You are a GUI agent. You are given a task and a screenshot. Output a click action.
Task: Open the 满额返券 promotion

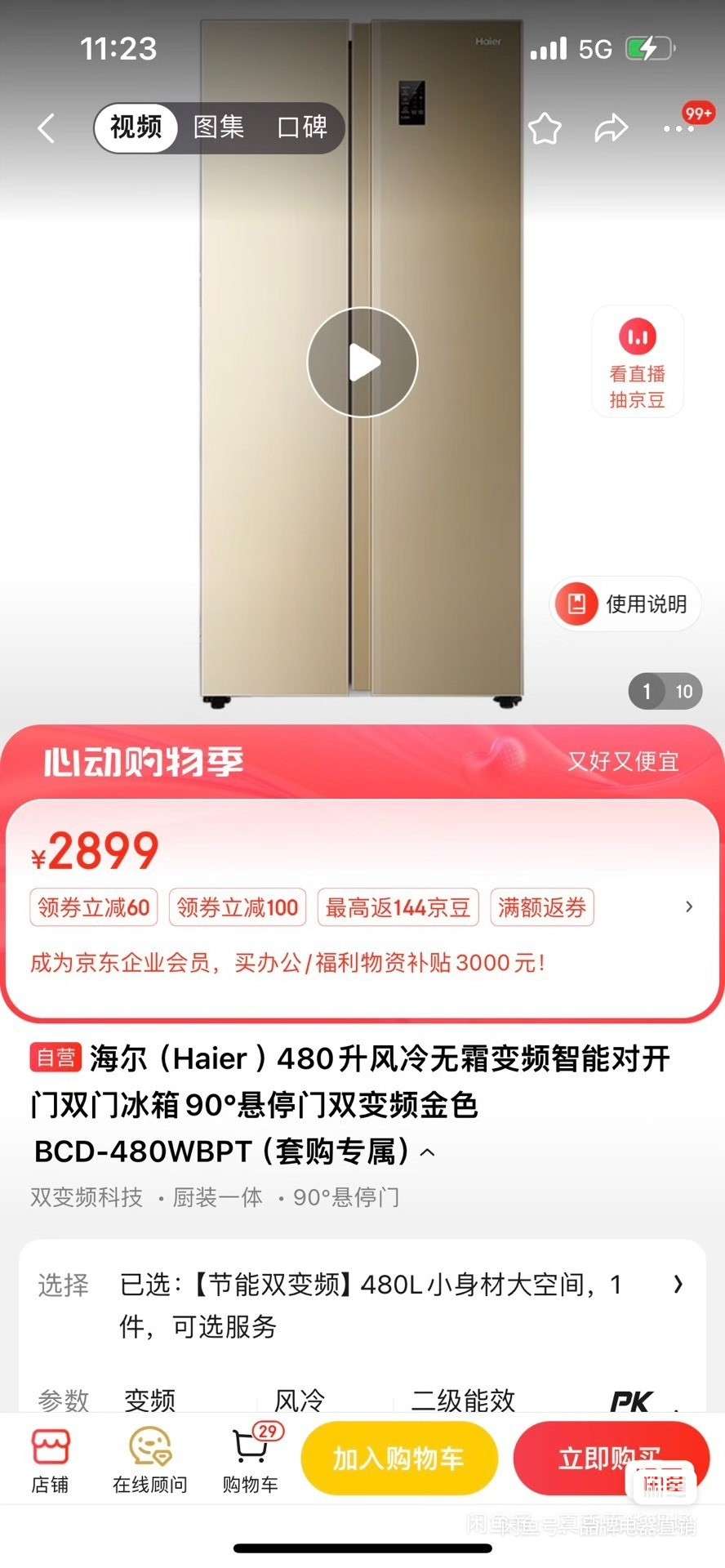tap(542, 907)
